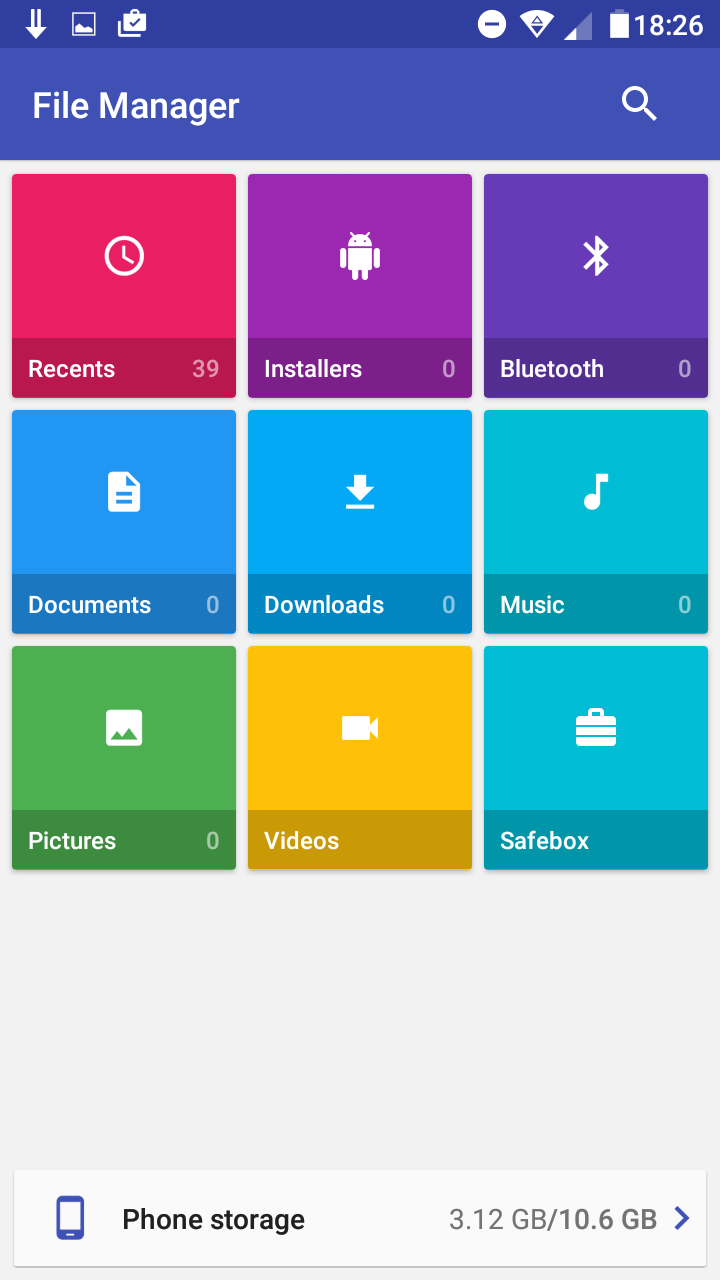Open the Downloads tile
This screenshot has width=720, height=1280.
pyautogui.click(x=360, y=522)
